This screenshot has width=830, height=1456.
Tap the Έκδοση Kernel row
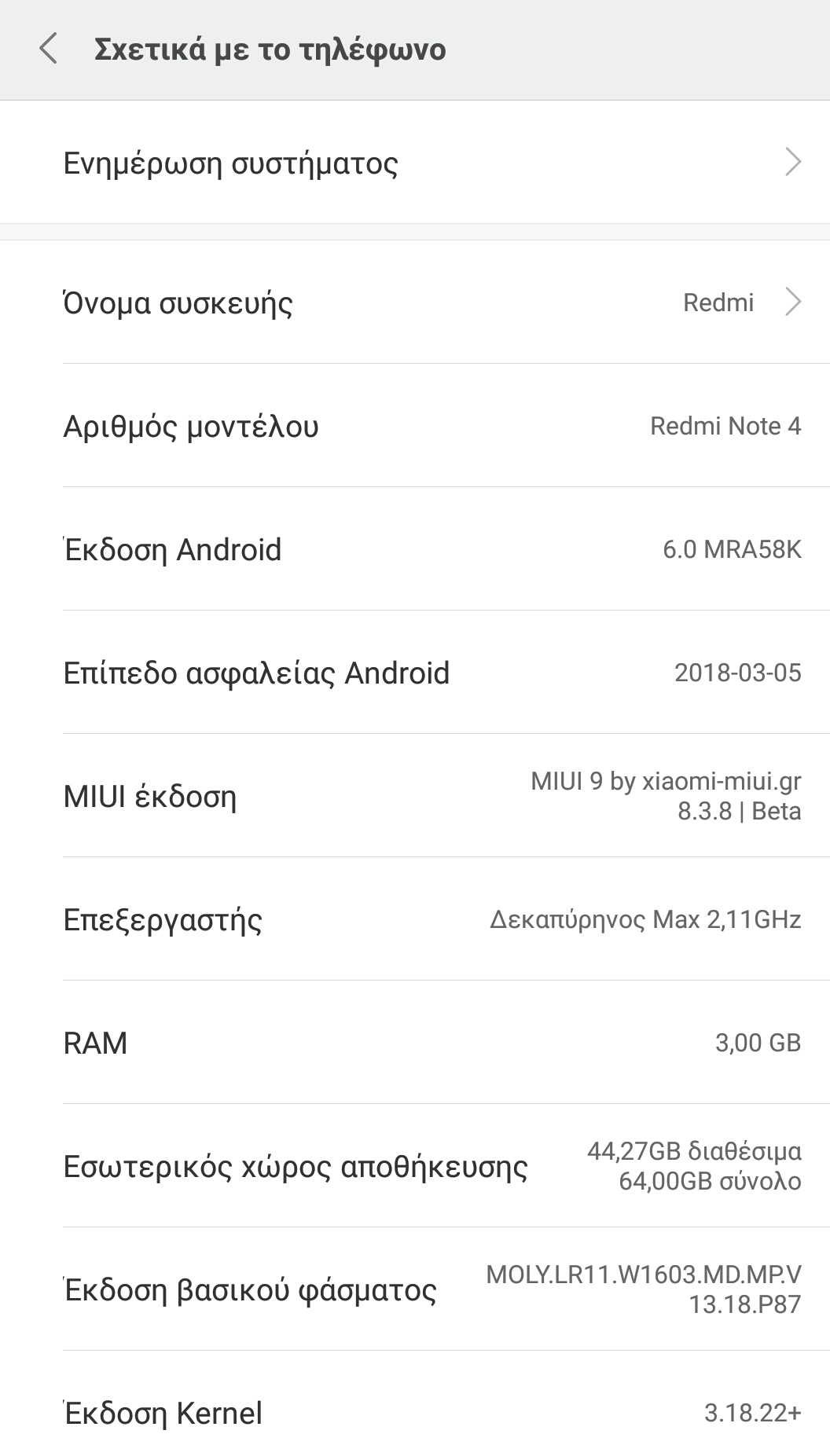click(x=415, y=1412)
